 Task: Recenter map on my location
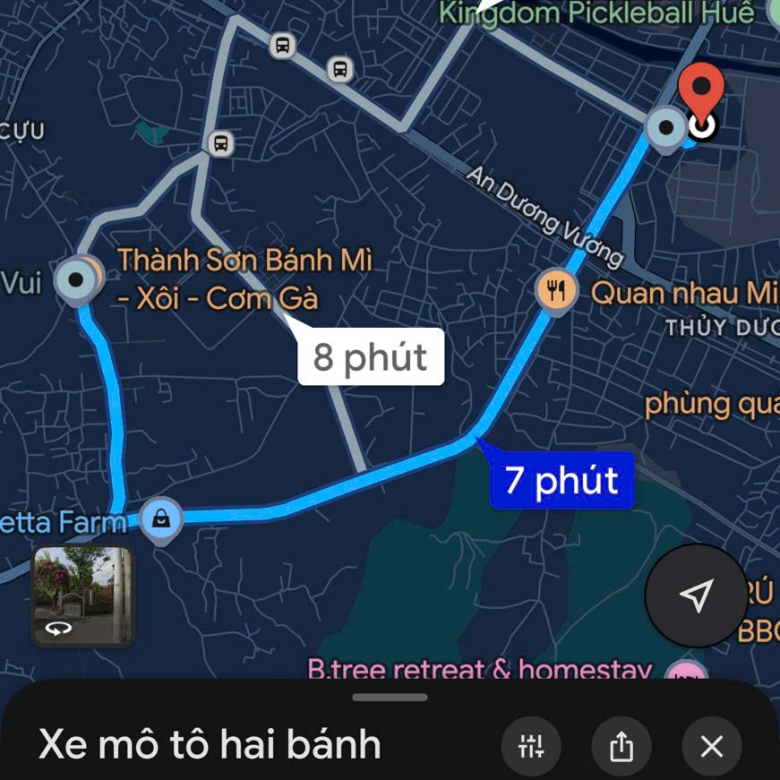[696, 596]
